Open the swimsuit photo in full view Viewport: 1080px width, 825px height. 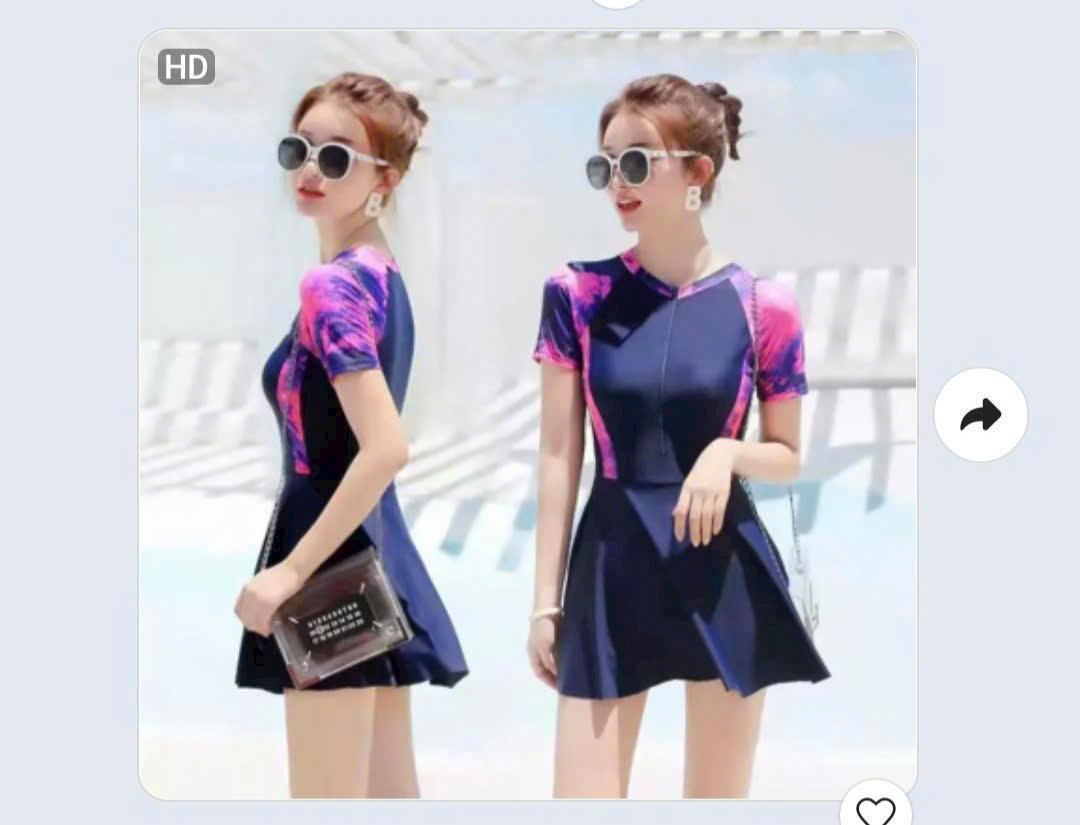(528, 415)
